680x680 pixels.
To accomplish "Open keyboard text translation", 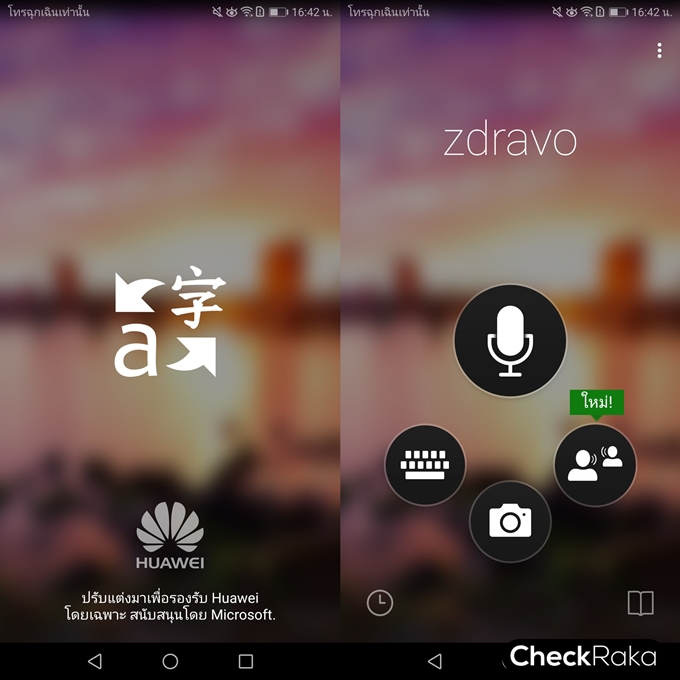I will pos(425,465).
